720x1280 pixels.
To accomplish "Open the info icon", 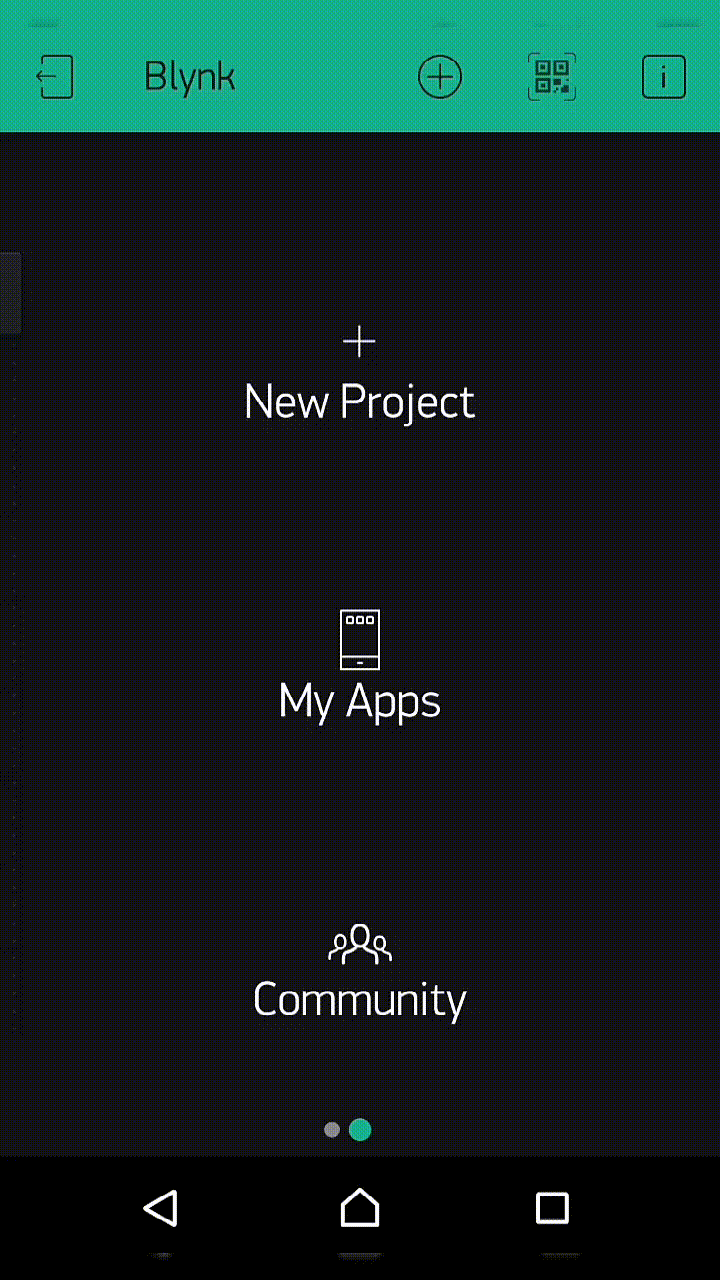I will pyautogui.click(x=664, y=77).
